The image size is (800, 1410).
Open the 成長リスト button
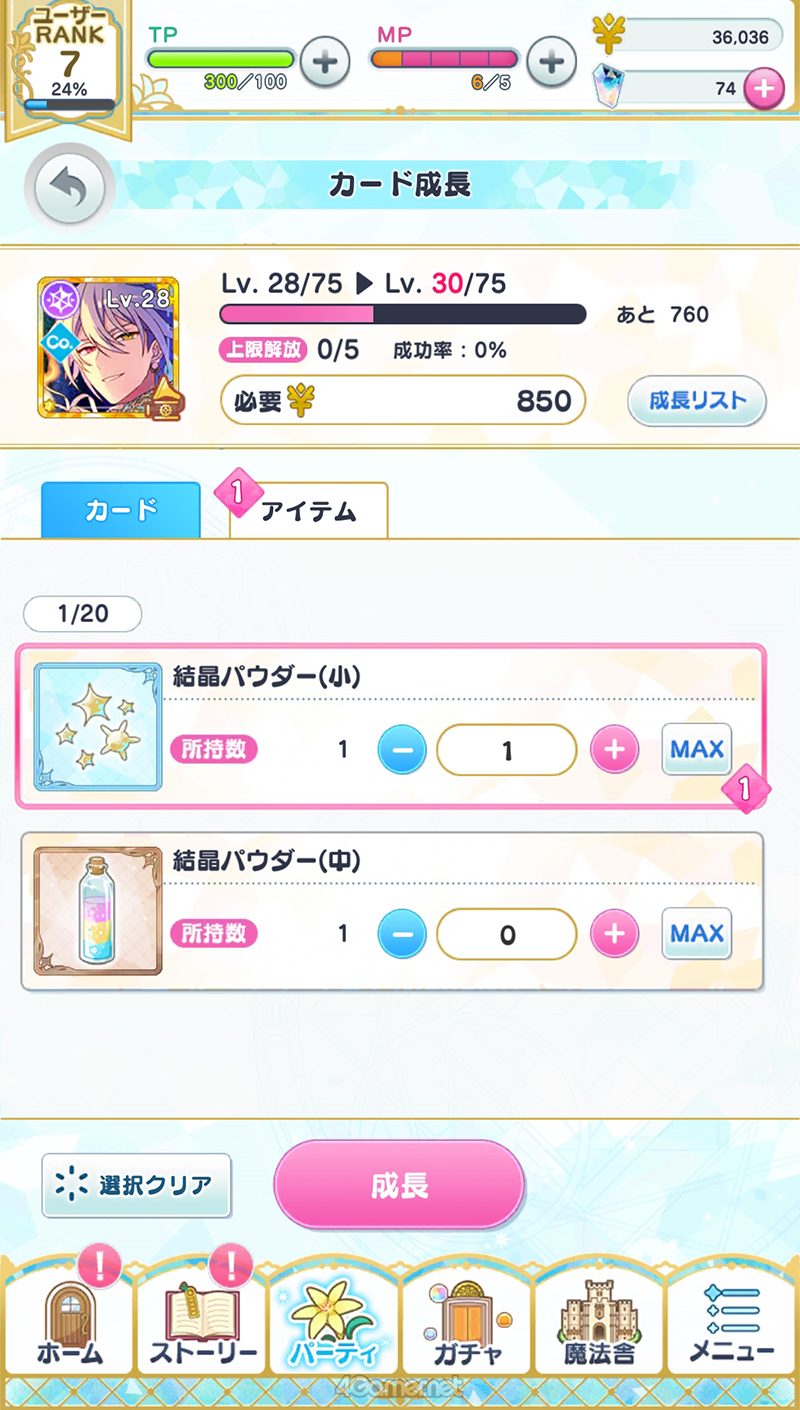[697, 401]
